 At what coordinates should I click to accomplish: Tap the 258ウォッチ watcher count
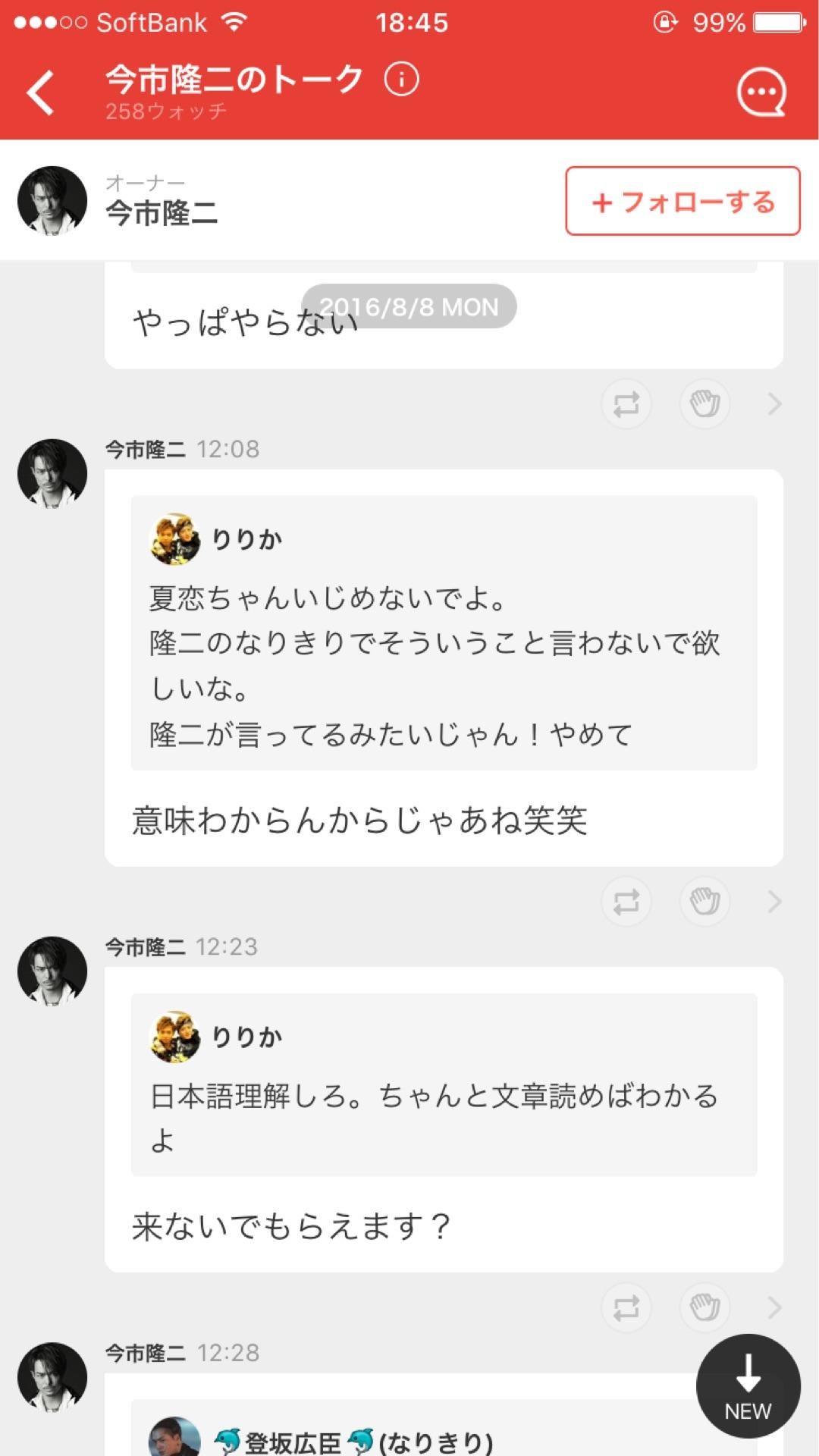pos(167,112)
